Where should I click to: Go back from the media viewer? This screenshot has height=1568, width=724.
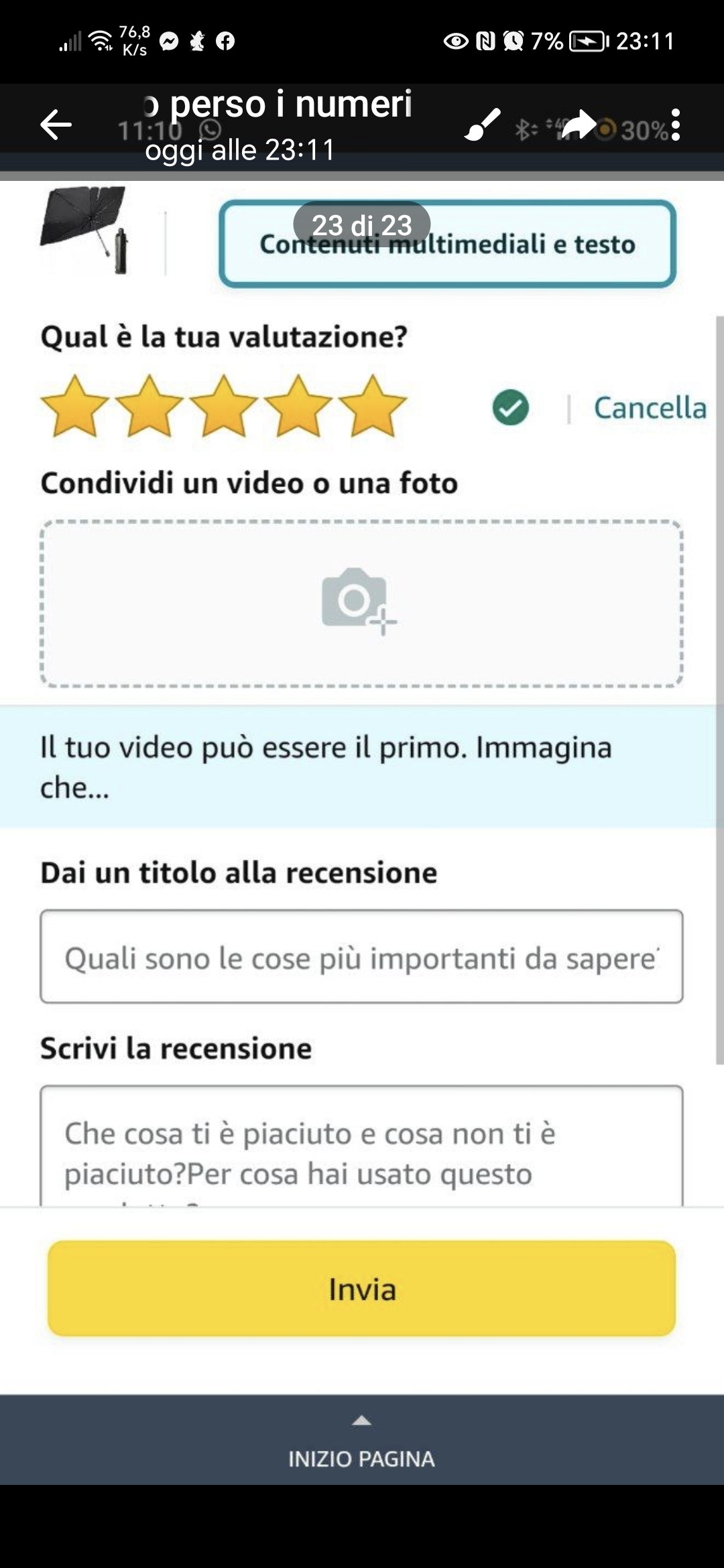(56, 125)
